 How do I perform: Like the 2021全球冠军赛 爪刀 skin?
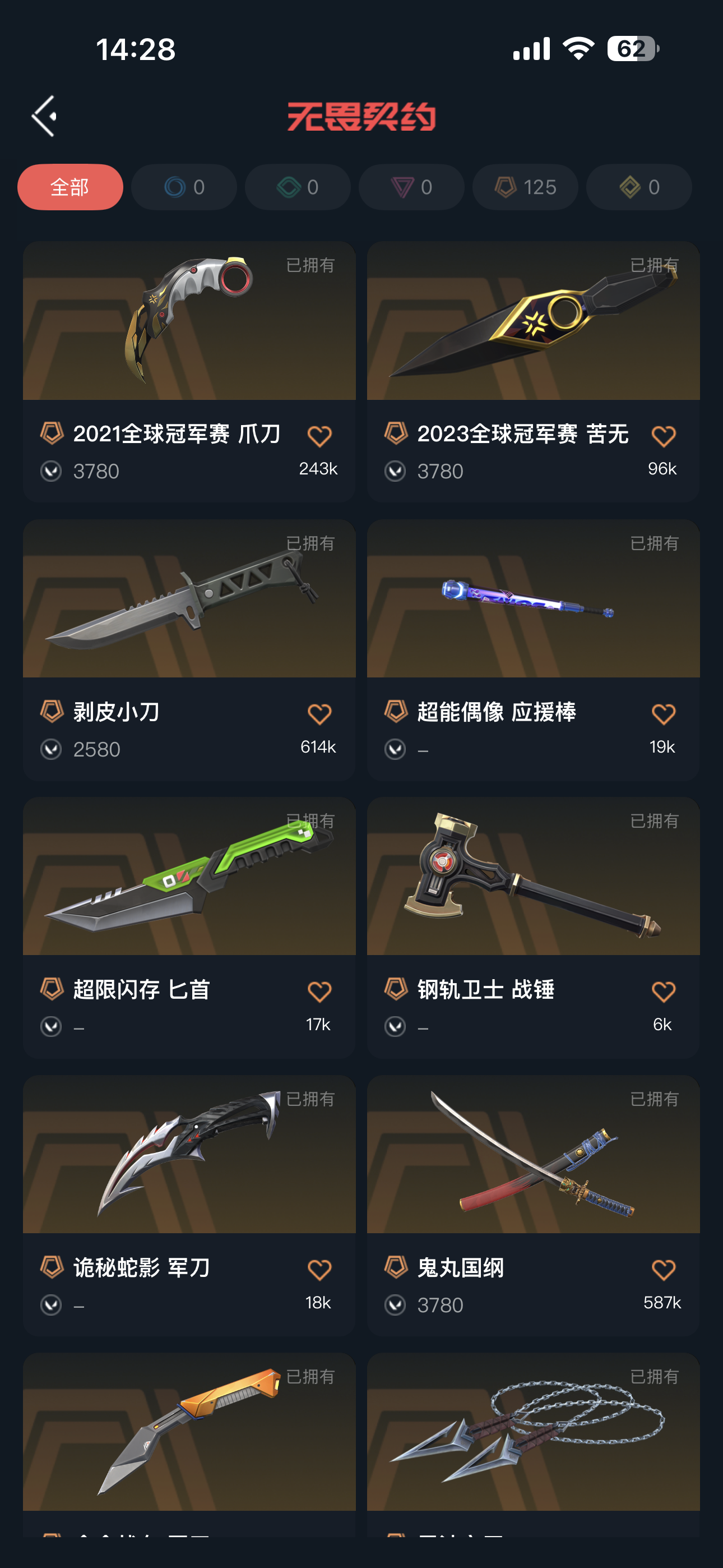[x=319, y=436]
